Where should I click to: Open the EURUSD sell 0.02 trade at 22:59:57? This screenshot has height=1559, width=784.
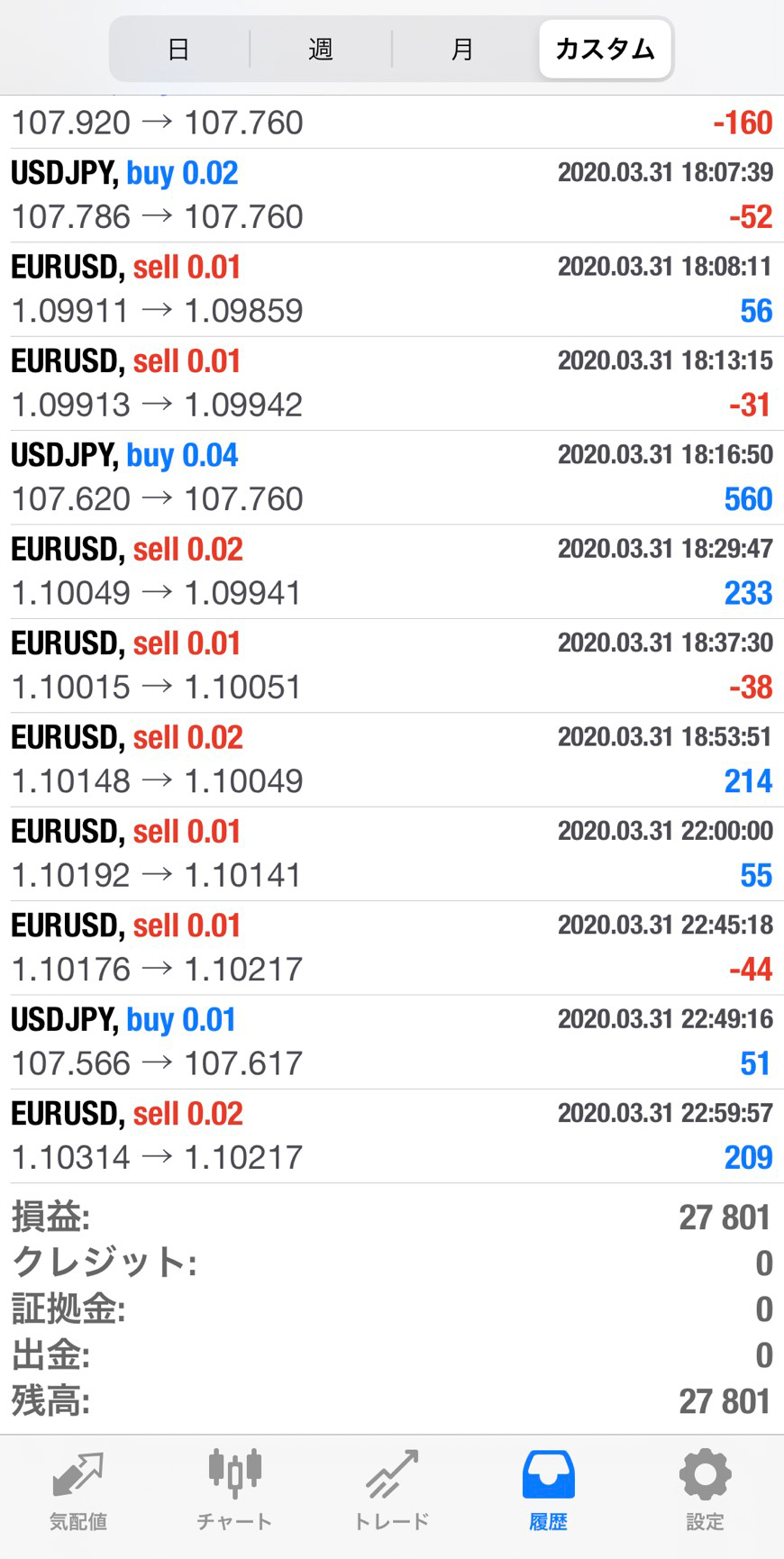(x=392, y=1135)
